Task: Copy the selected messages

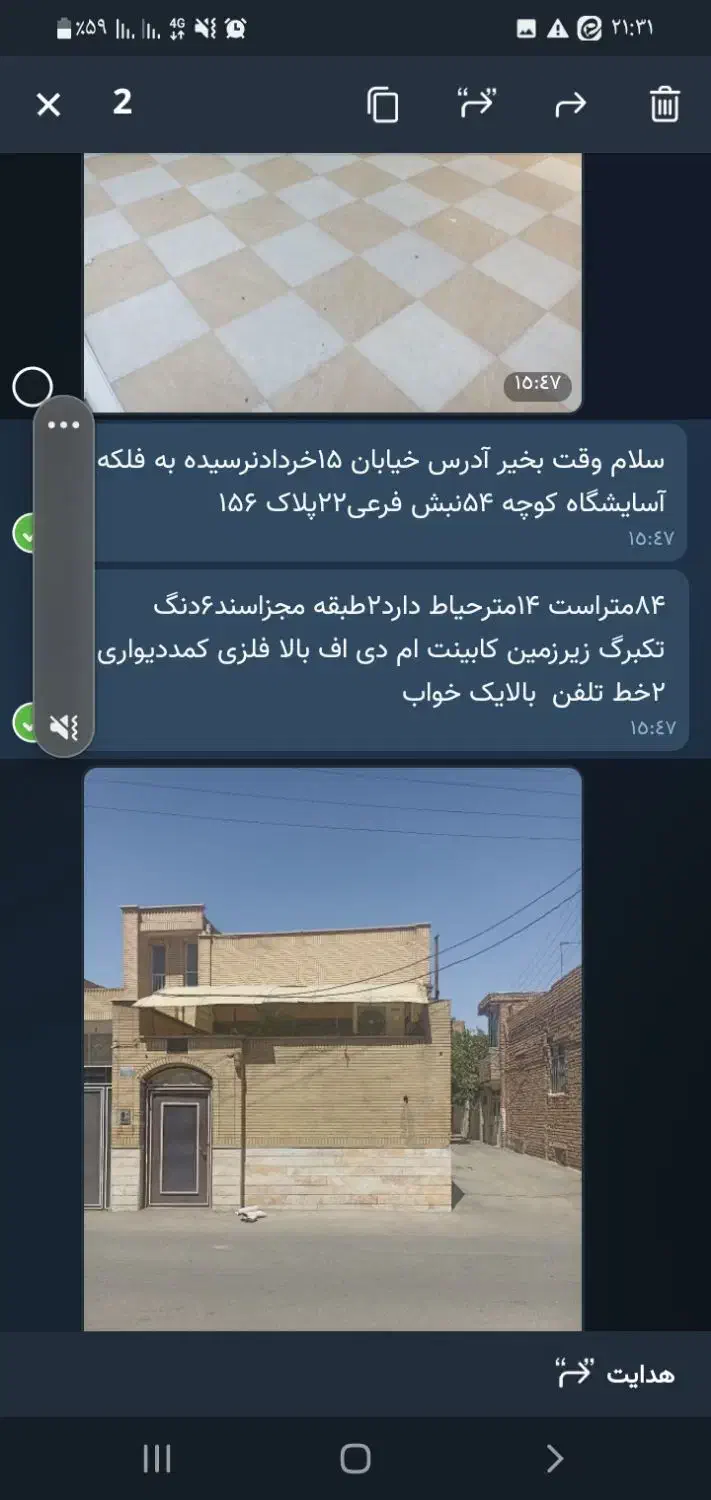Action: (382, 104)
